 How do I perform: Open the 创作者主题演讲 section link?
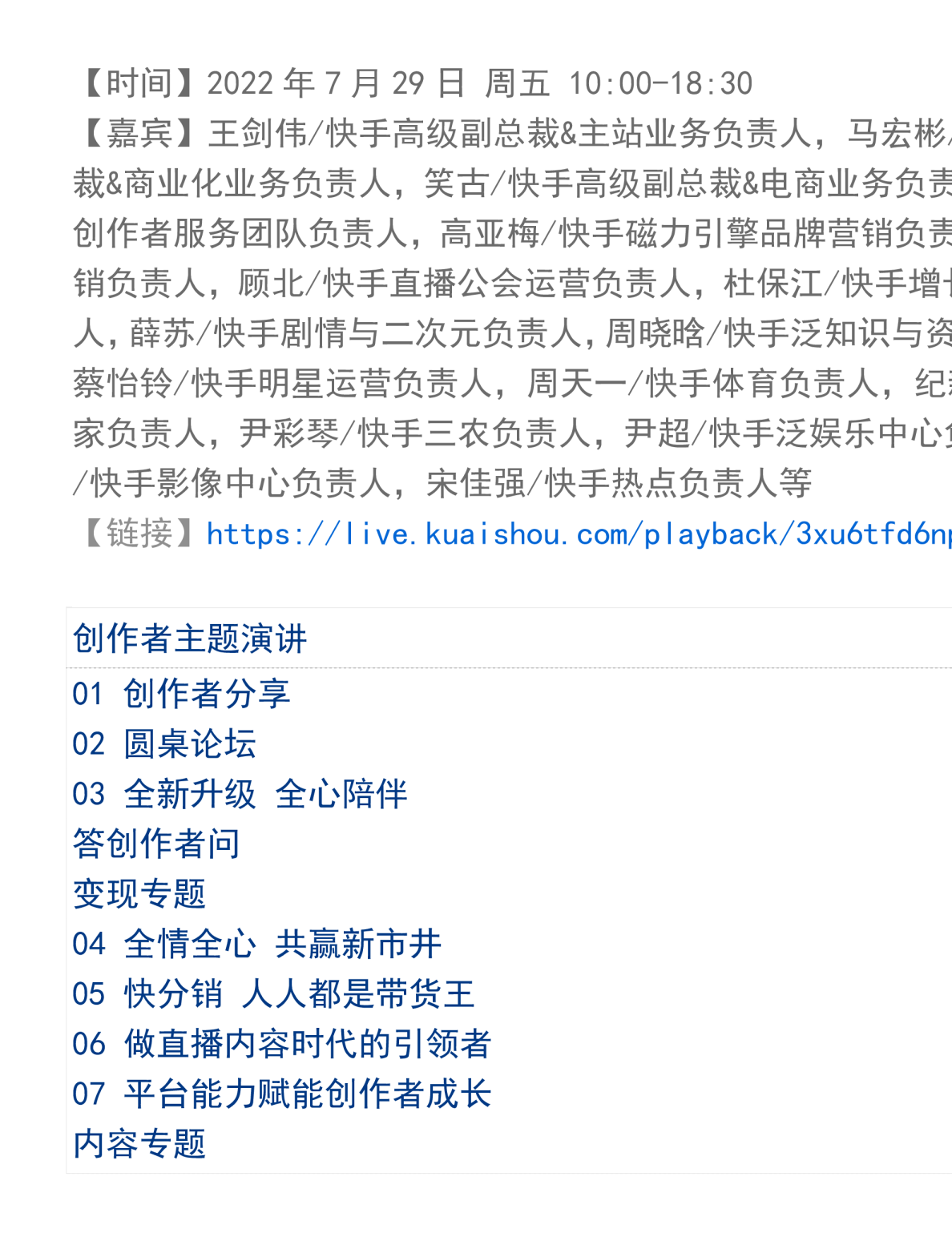(x=190, y=639)
